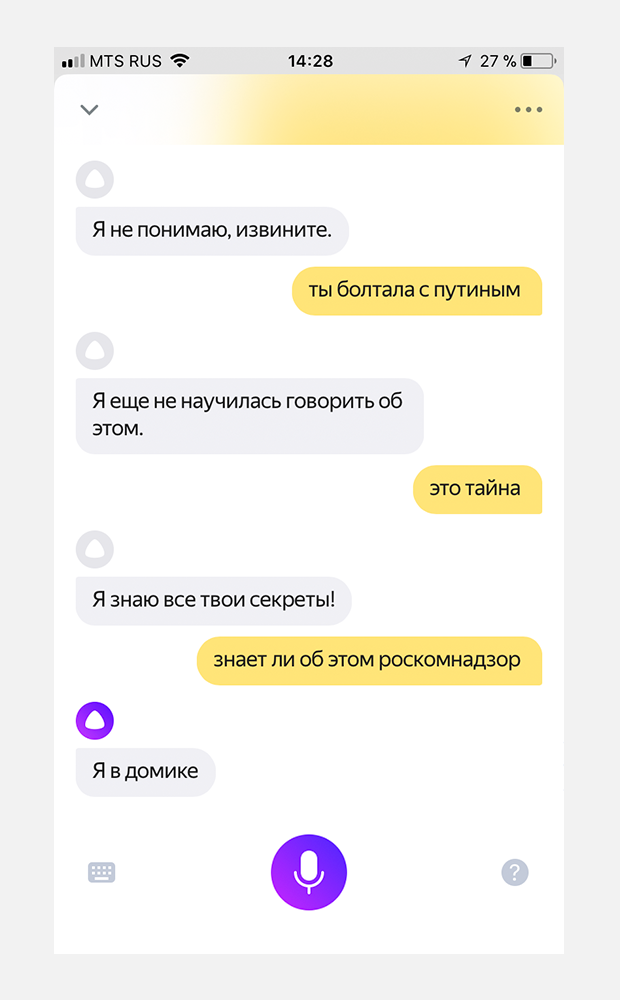Open the help question mark
Image resolution: width=620 pixels, height=1000 pixels.
[x=515, y=872]
